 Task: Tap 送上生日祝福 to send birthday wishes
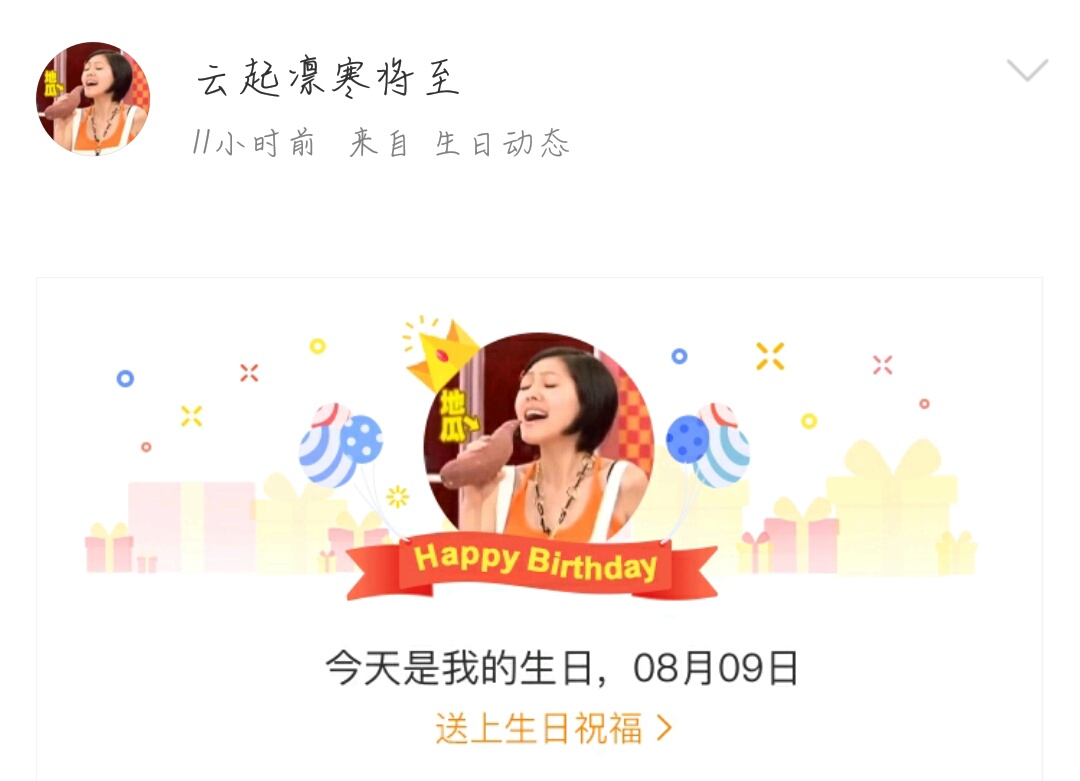[x=553, y=728]
